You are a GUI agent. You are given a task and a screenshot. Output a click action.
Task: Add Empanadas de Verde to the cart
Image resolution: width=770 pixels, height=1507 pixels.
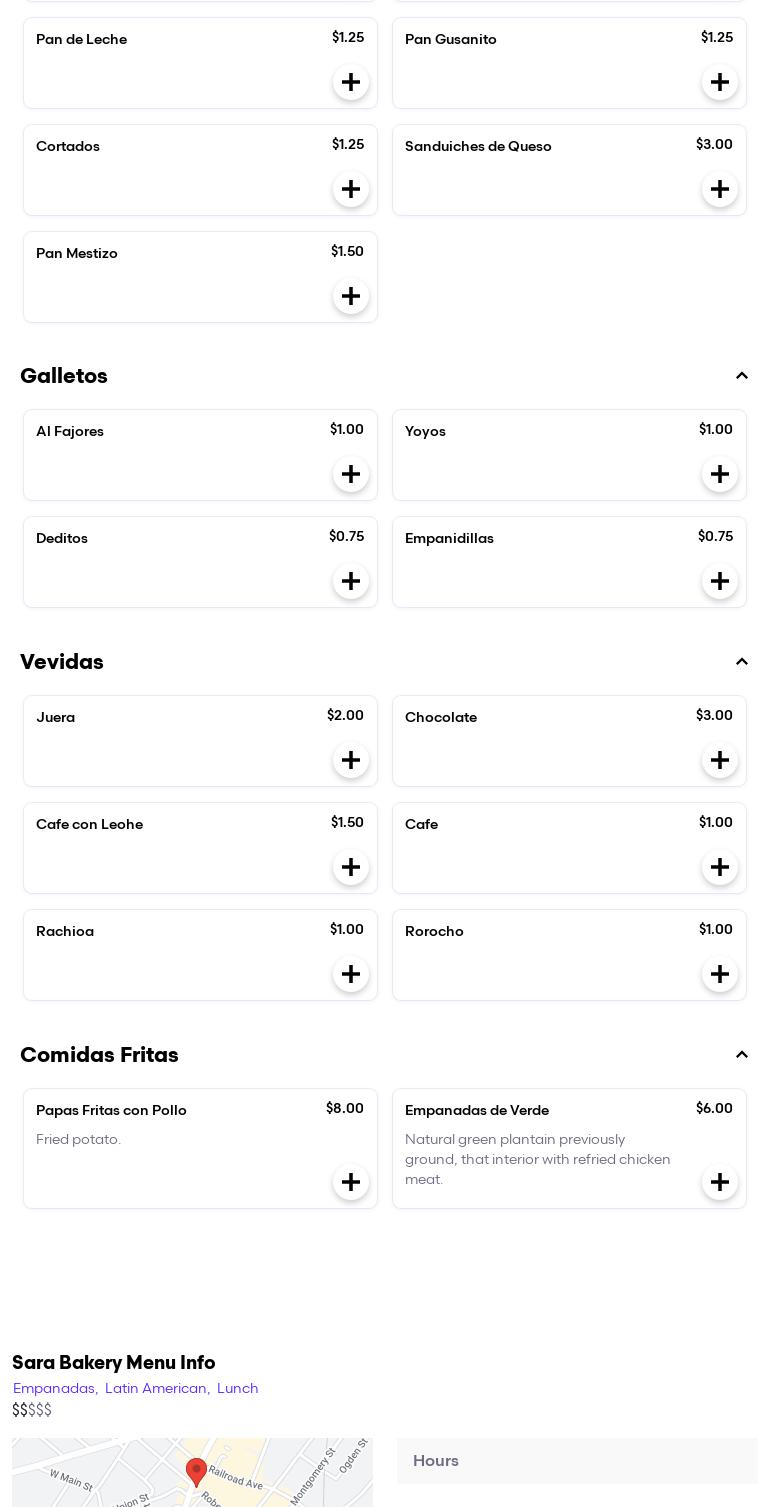click(720, 1182)
